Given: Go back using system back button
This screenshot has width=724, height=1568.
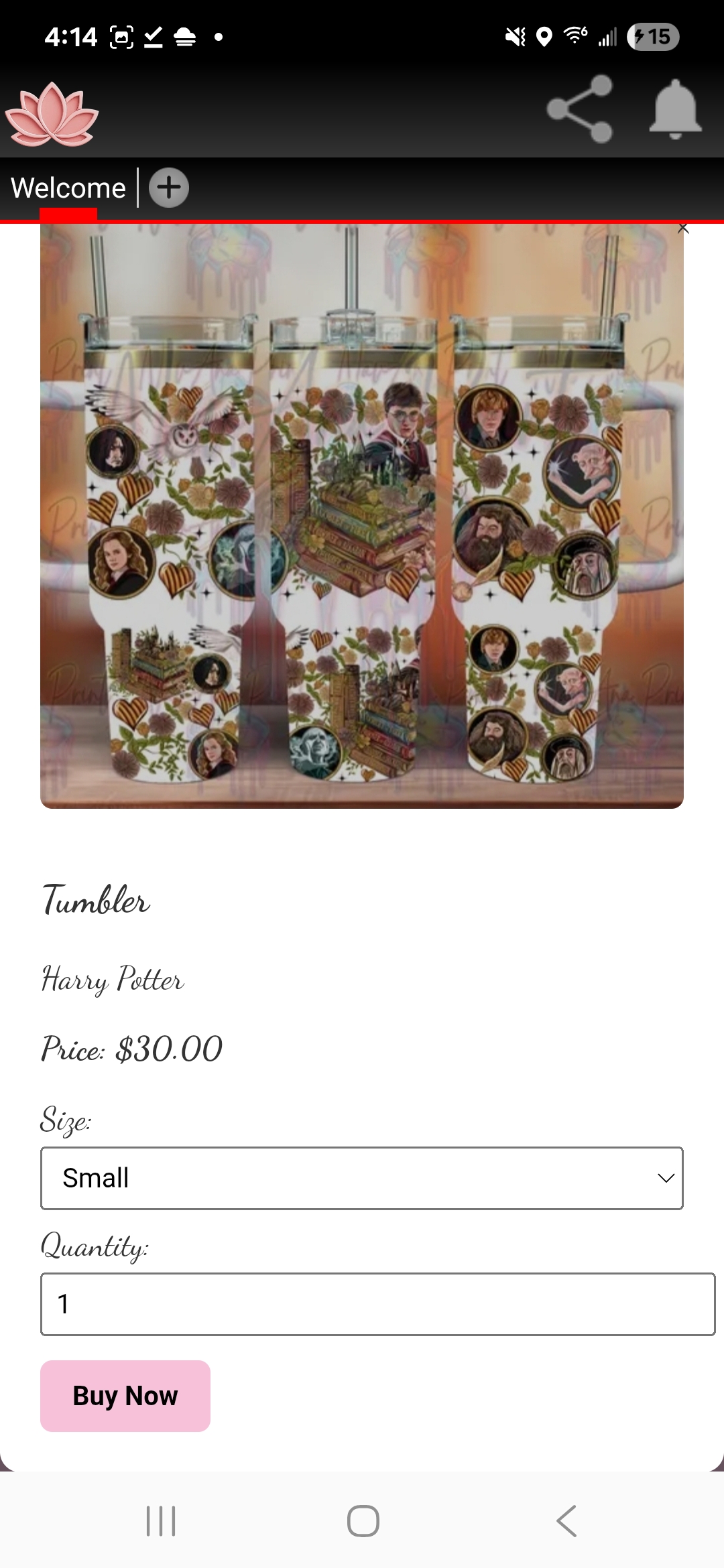Looking at the screenshot, I should pyautogui.click(x=566, y=1520).
